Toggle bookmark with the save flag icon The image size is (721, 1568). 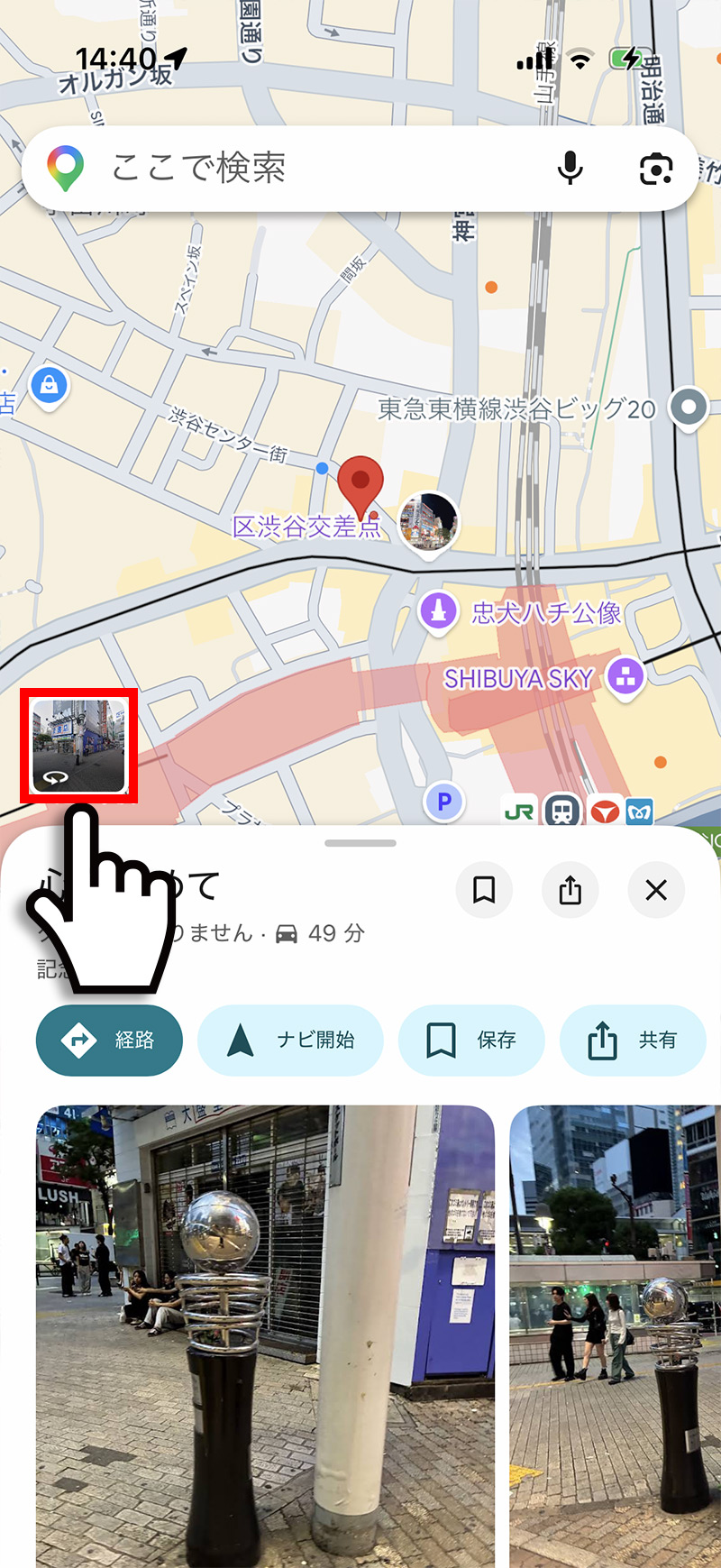(x=484, y=890)
